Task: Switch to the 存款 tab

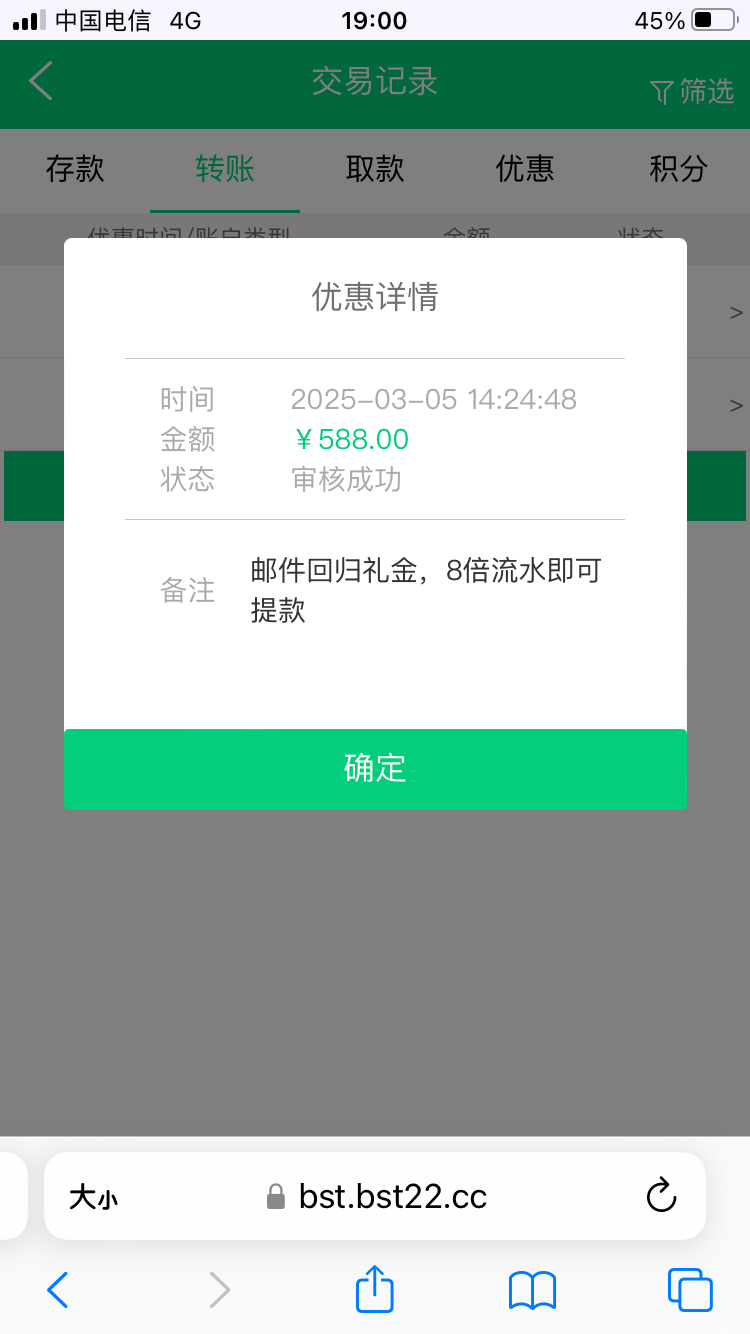Action: point(75,169)
